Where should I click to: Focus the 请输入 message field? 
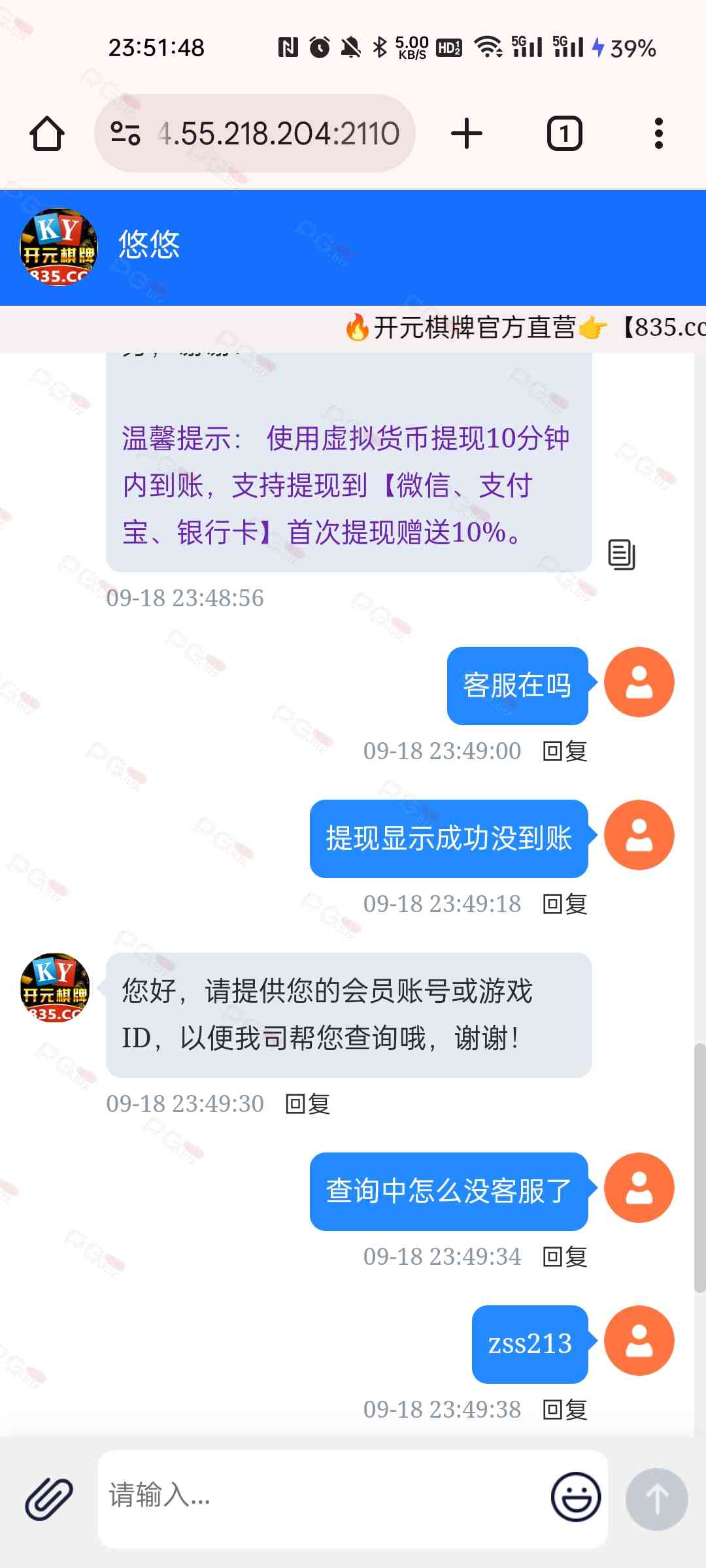pyautogui.click(x=320, y=1496)
